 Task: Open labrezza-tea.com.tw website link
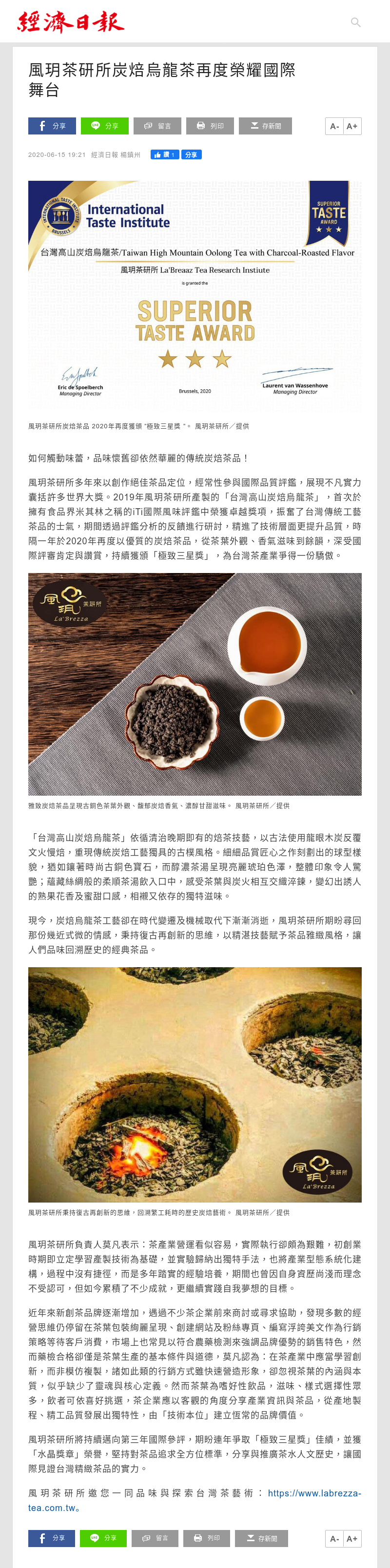click(x=314, y=1493)
